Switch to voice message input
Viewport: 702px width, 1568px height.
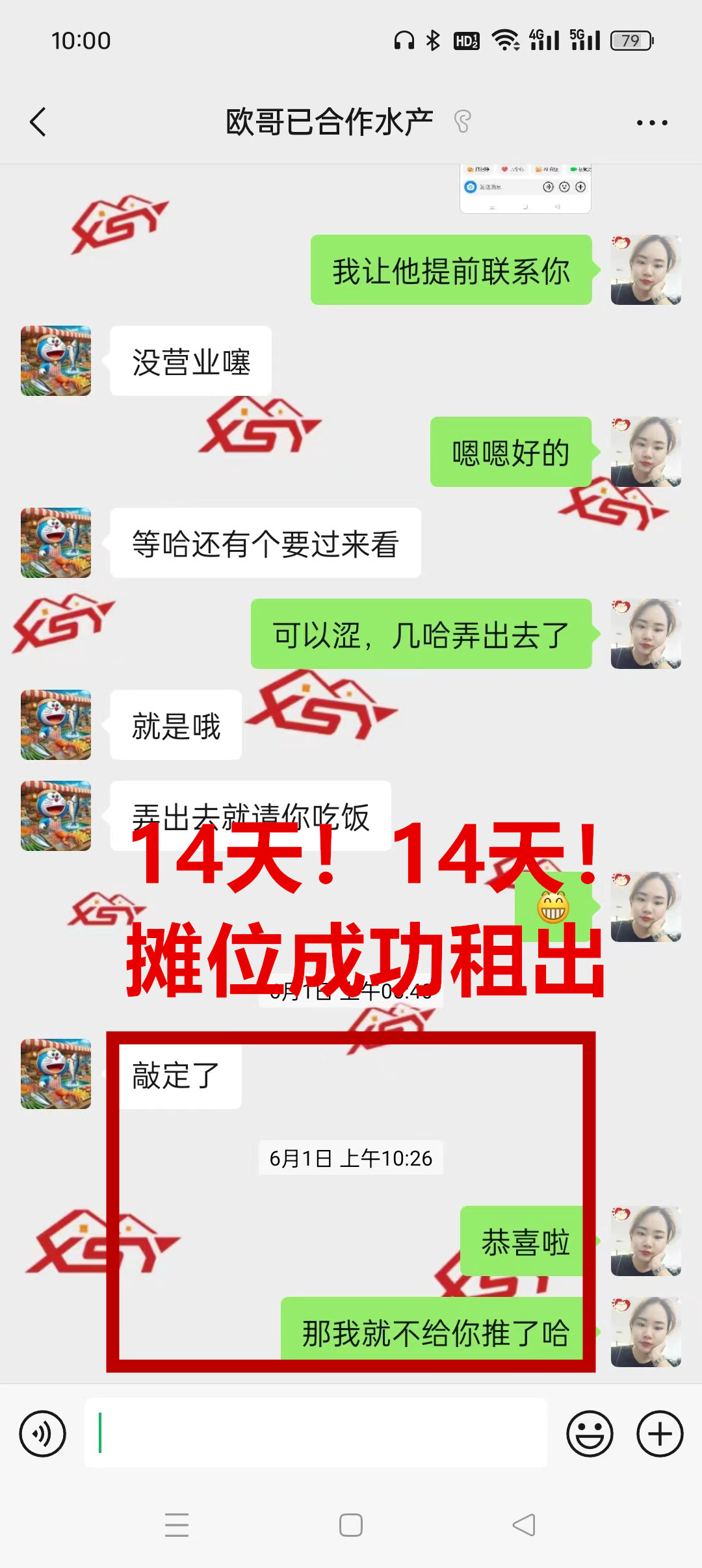[43, 1433]
